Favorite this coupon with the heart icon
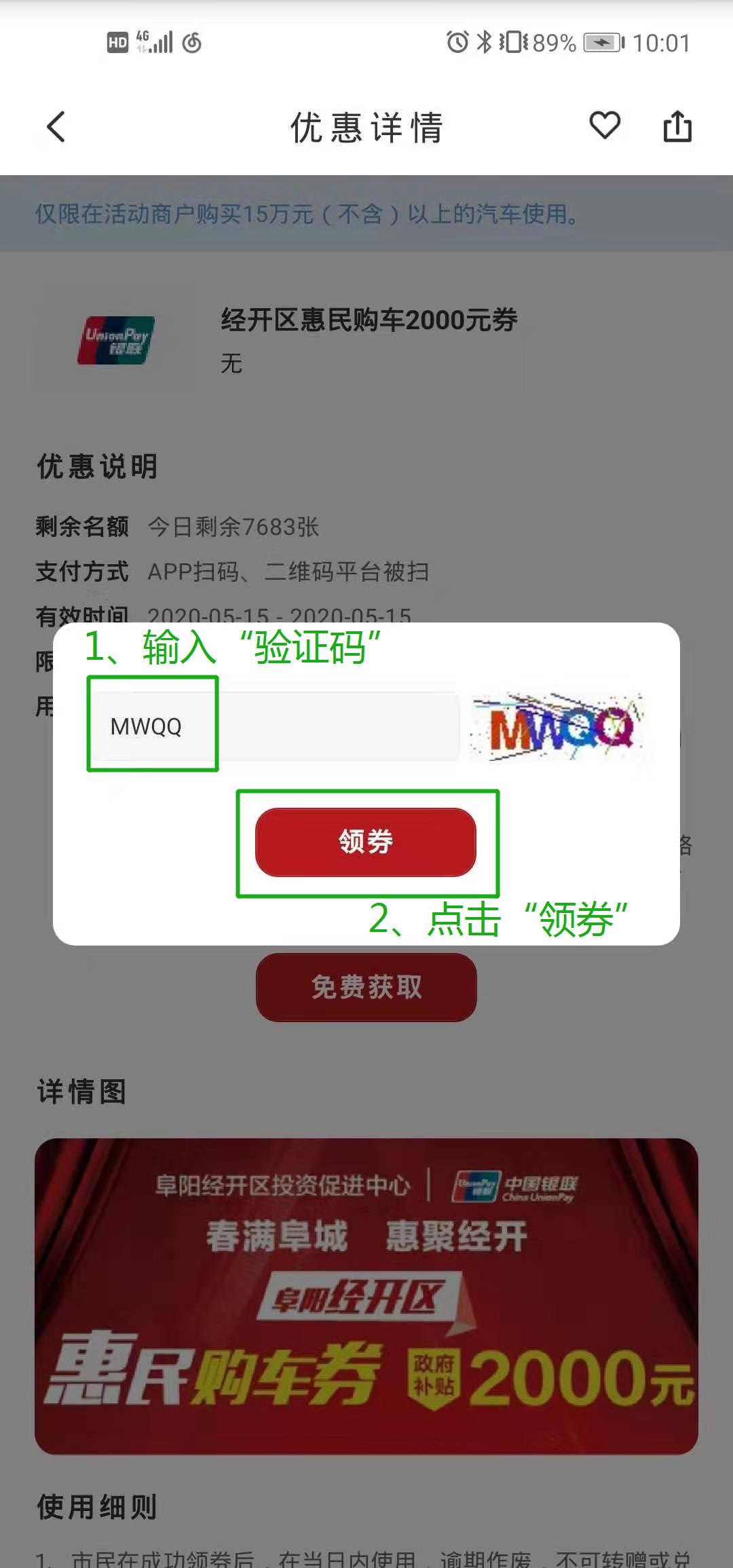 click(604, 126)
